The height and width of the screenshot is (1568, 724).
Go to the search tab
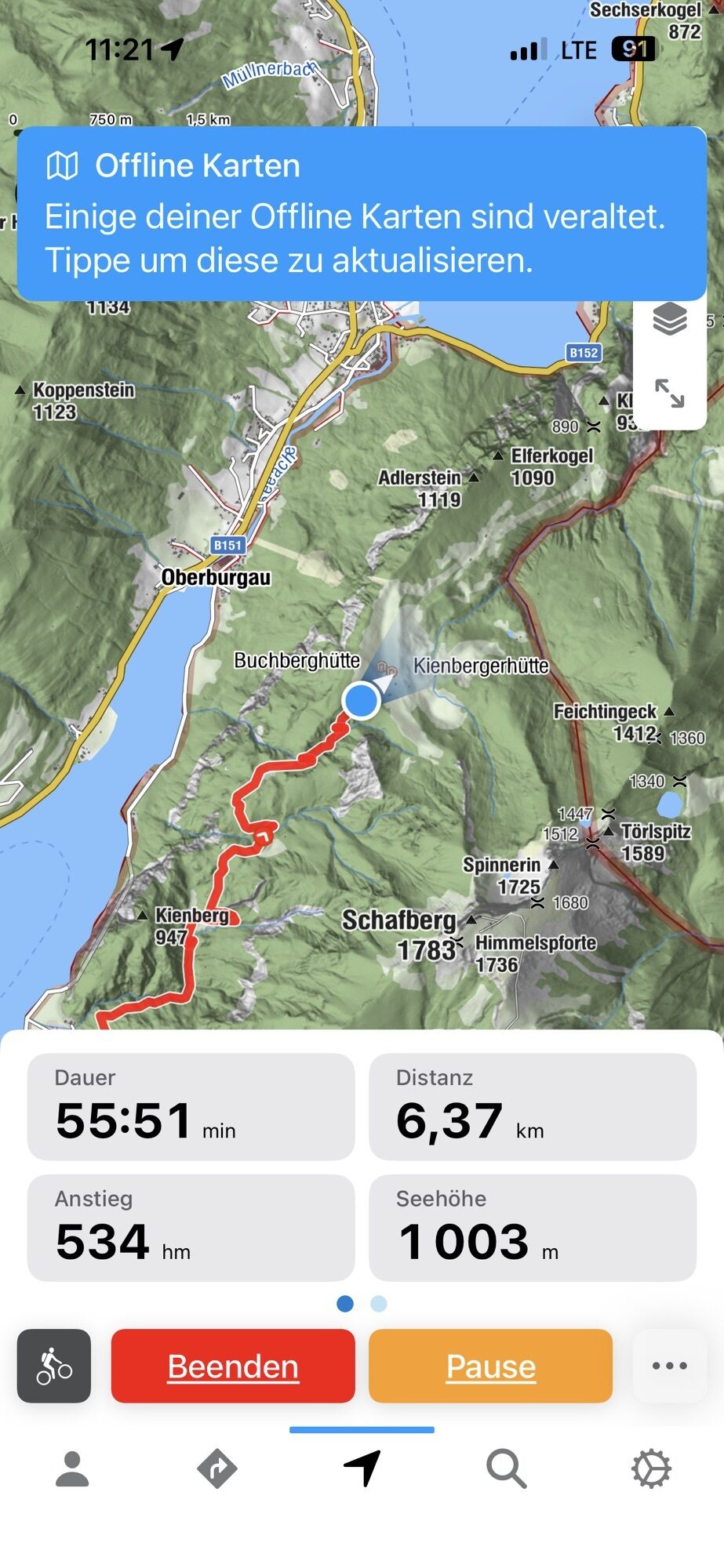click(506, 1469)
